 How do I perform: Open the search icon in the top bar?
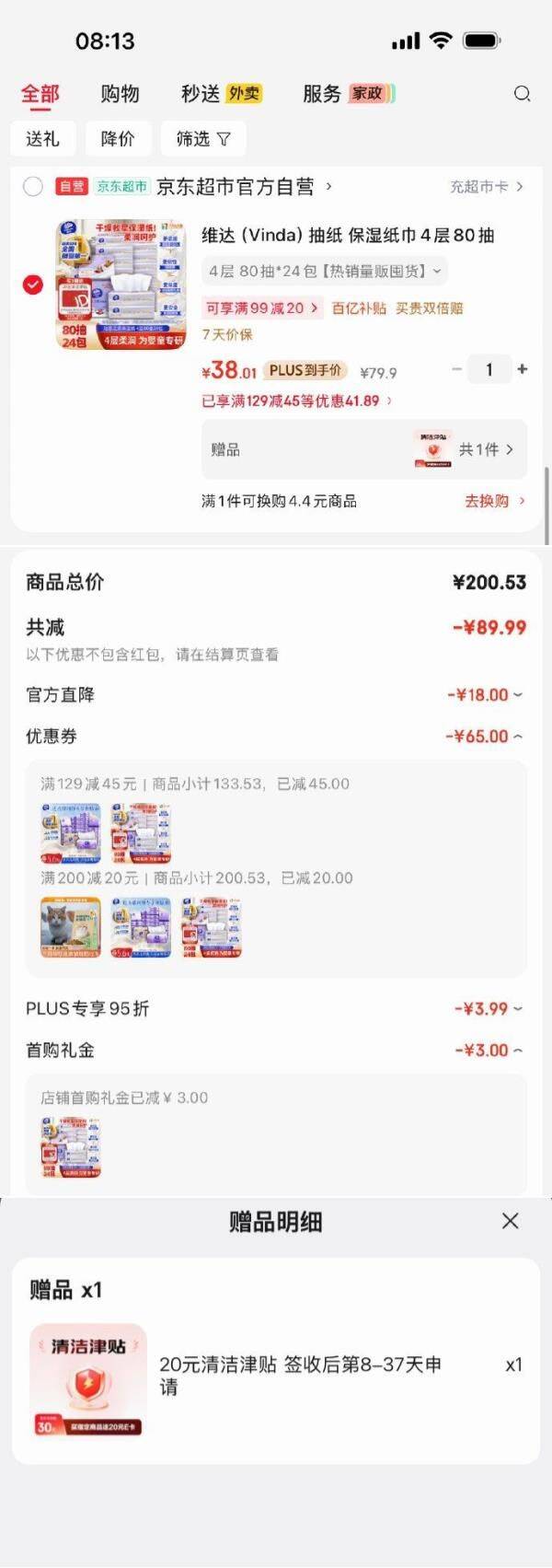coord(522,94)
